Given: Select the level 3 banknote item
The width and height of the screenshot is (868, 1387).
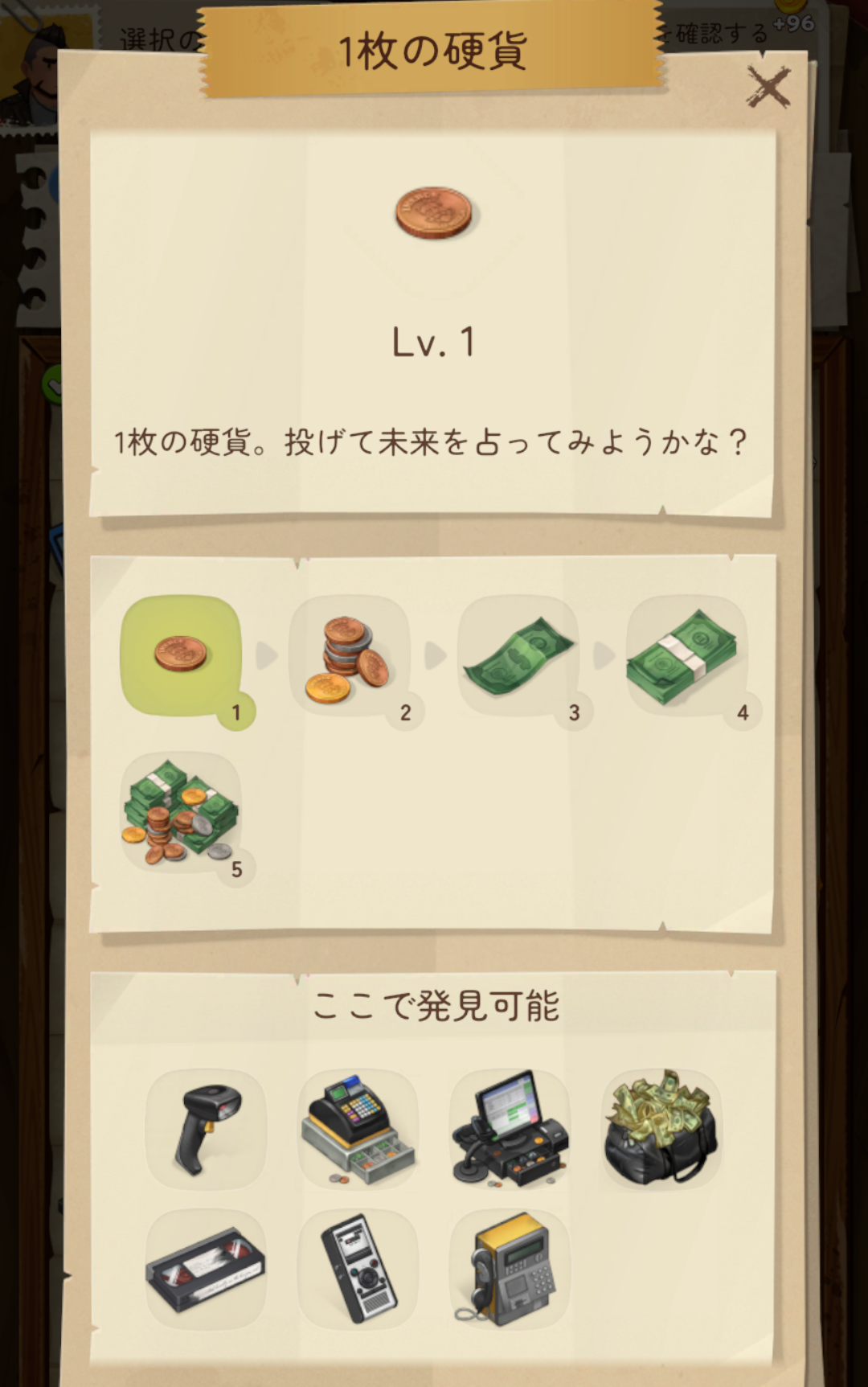Looking at the screenshot, I should (518, 655).
